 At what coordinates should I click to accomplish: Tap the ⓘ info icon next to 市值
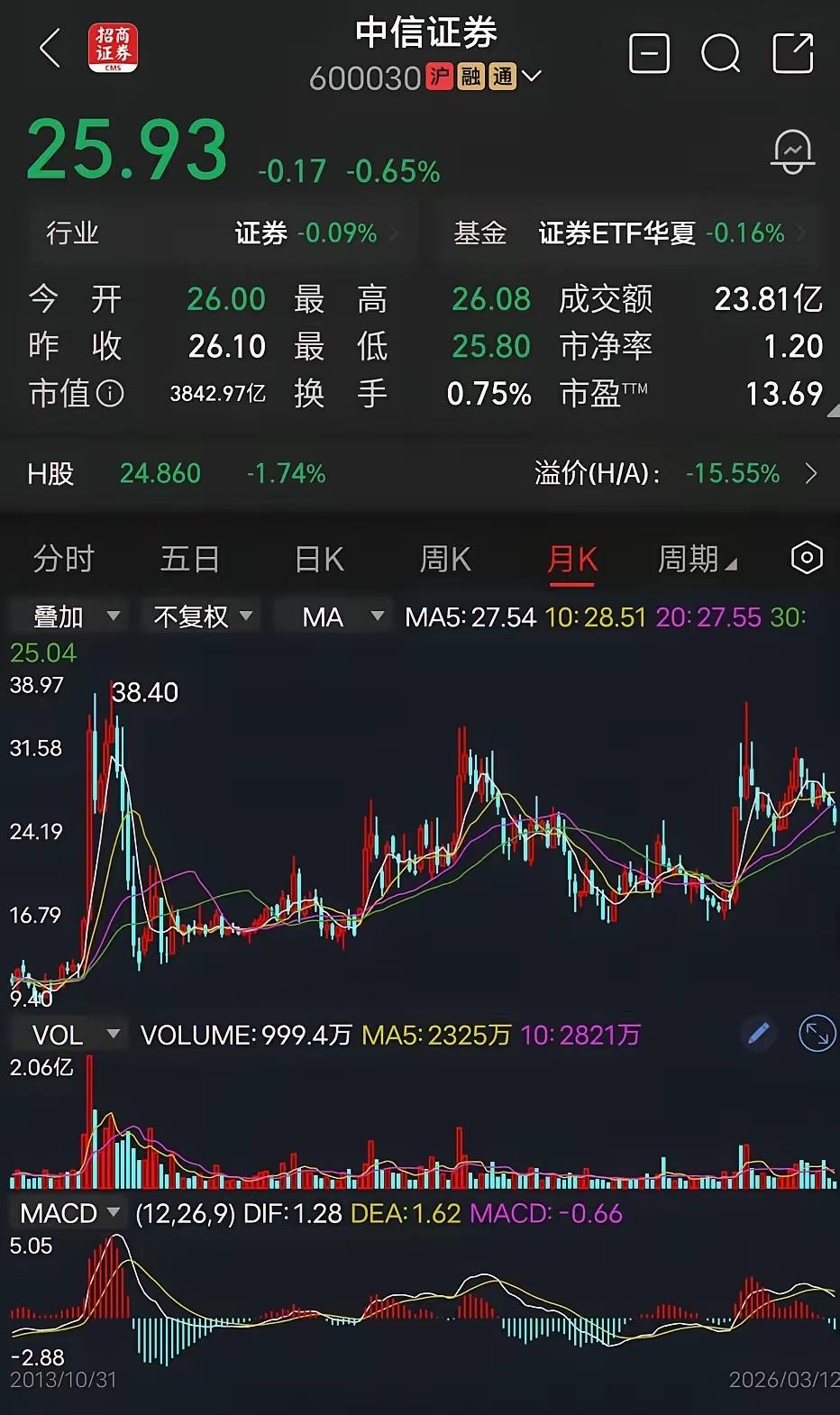point(109,394)
